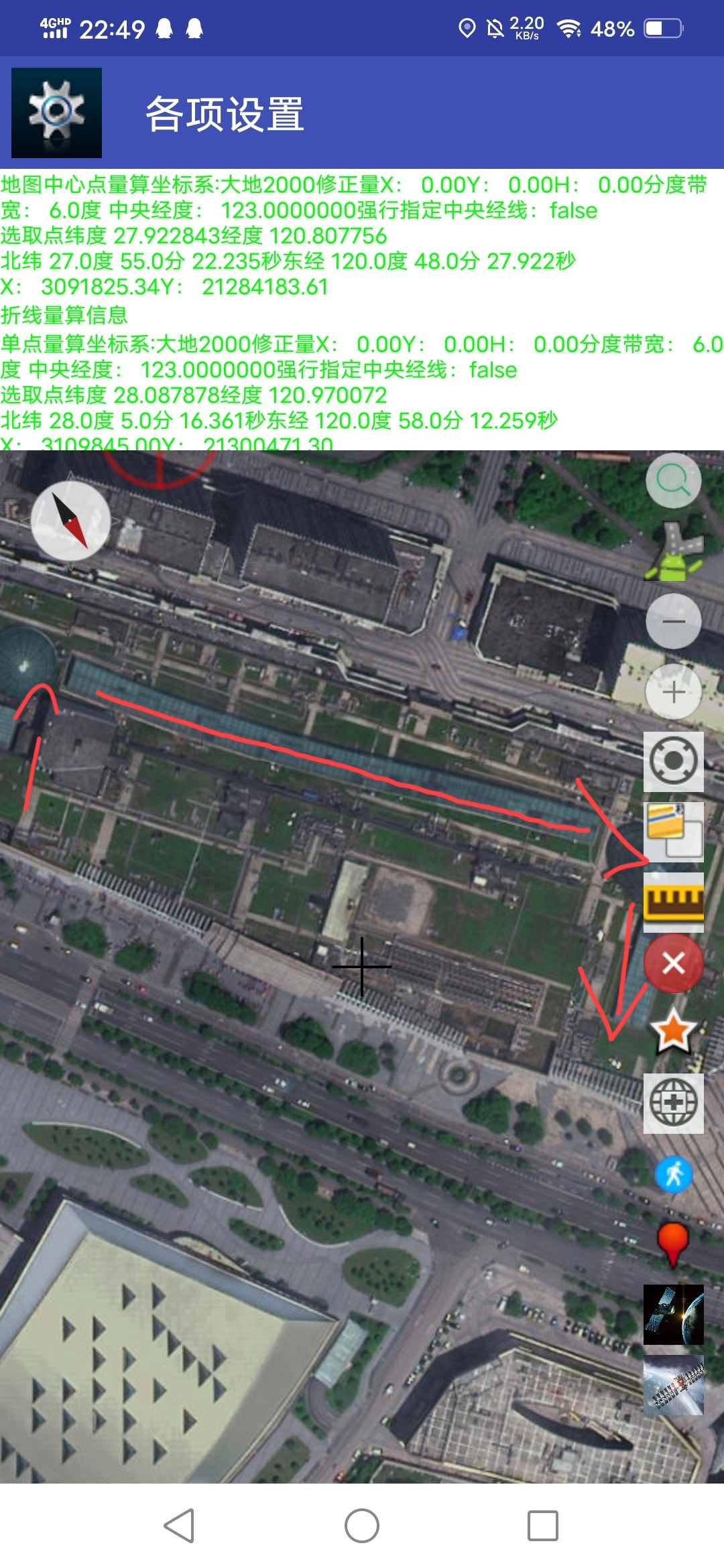Tap the locate target icon
The image size is (724, 1568).
(x=673, y=761)
